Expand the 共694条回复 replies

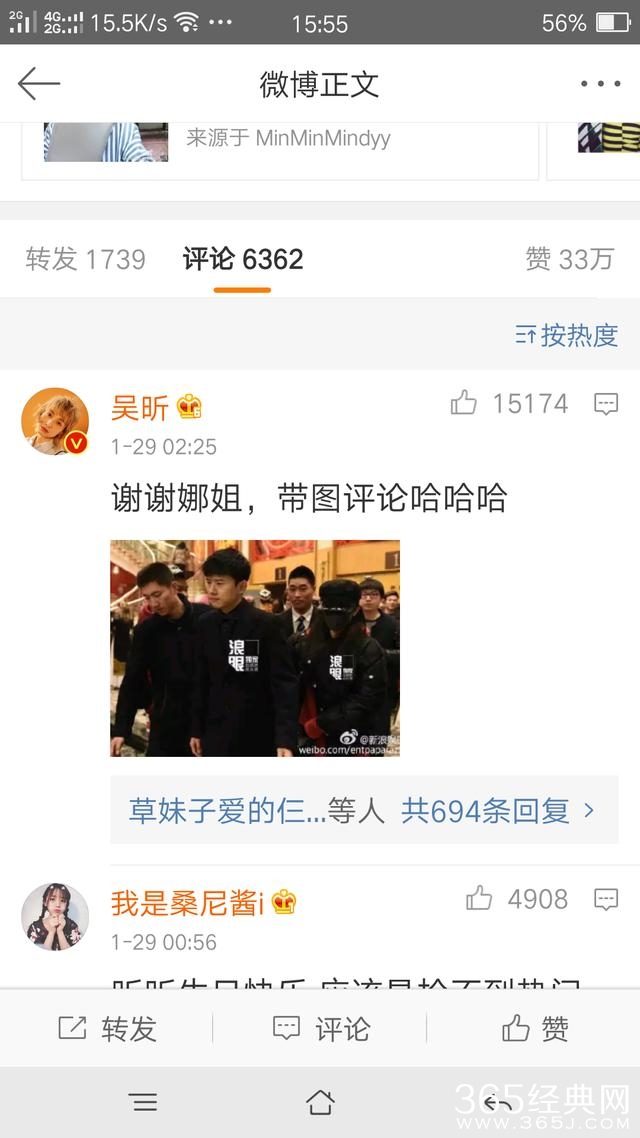click(497, 810)
